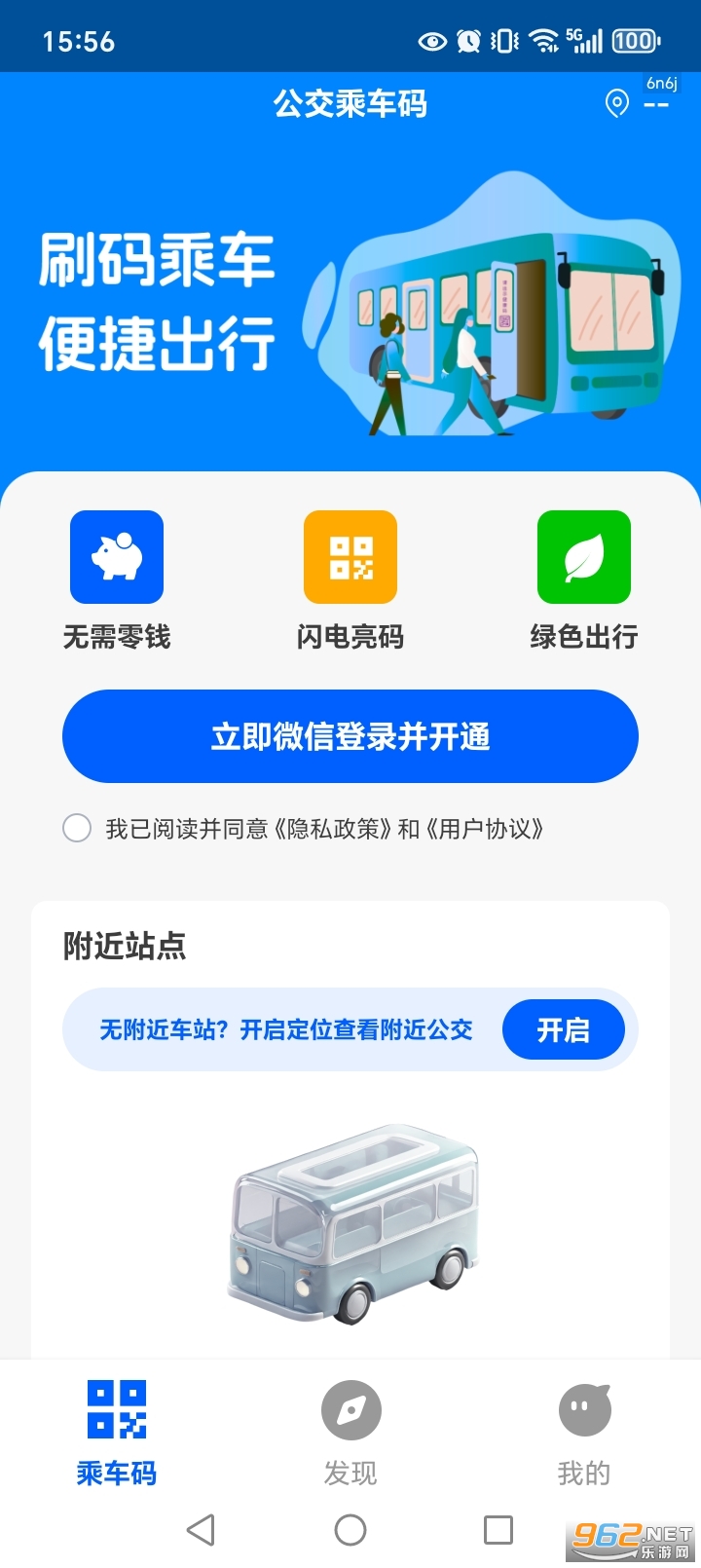Select the green leaf 绿色出行 icon
The image size is (701, 1568).
(x=583, y=556)
